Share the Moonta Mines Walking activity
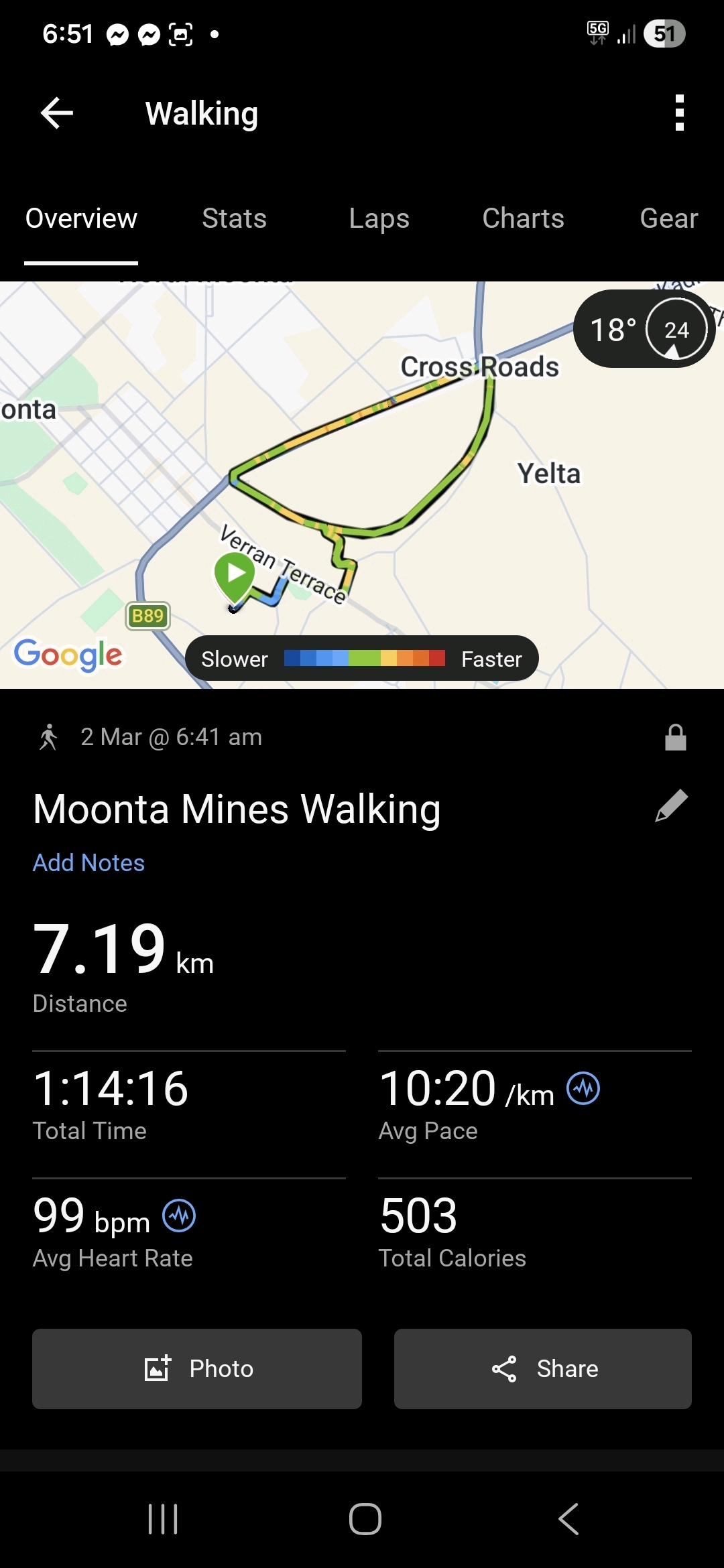 (x=543, y=1368)
